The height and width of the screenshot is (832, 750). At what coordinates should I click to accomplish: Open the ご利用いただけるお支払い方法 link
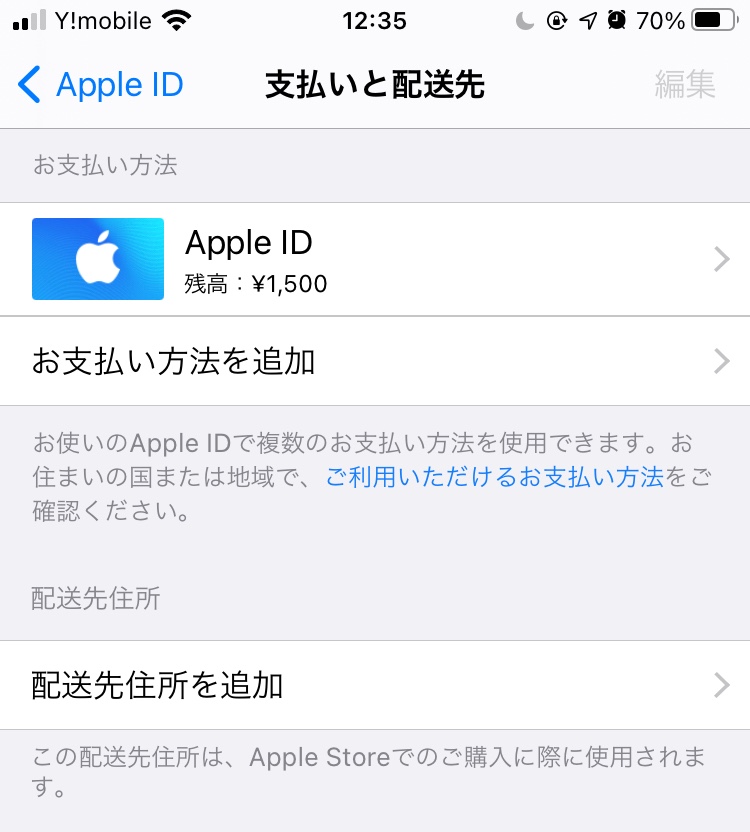click(x=494, y=478)
